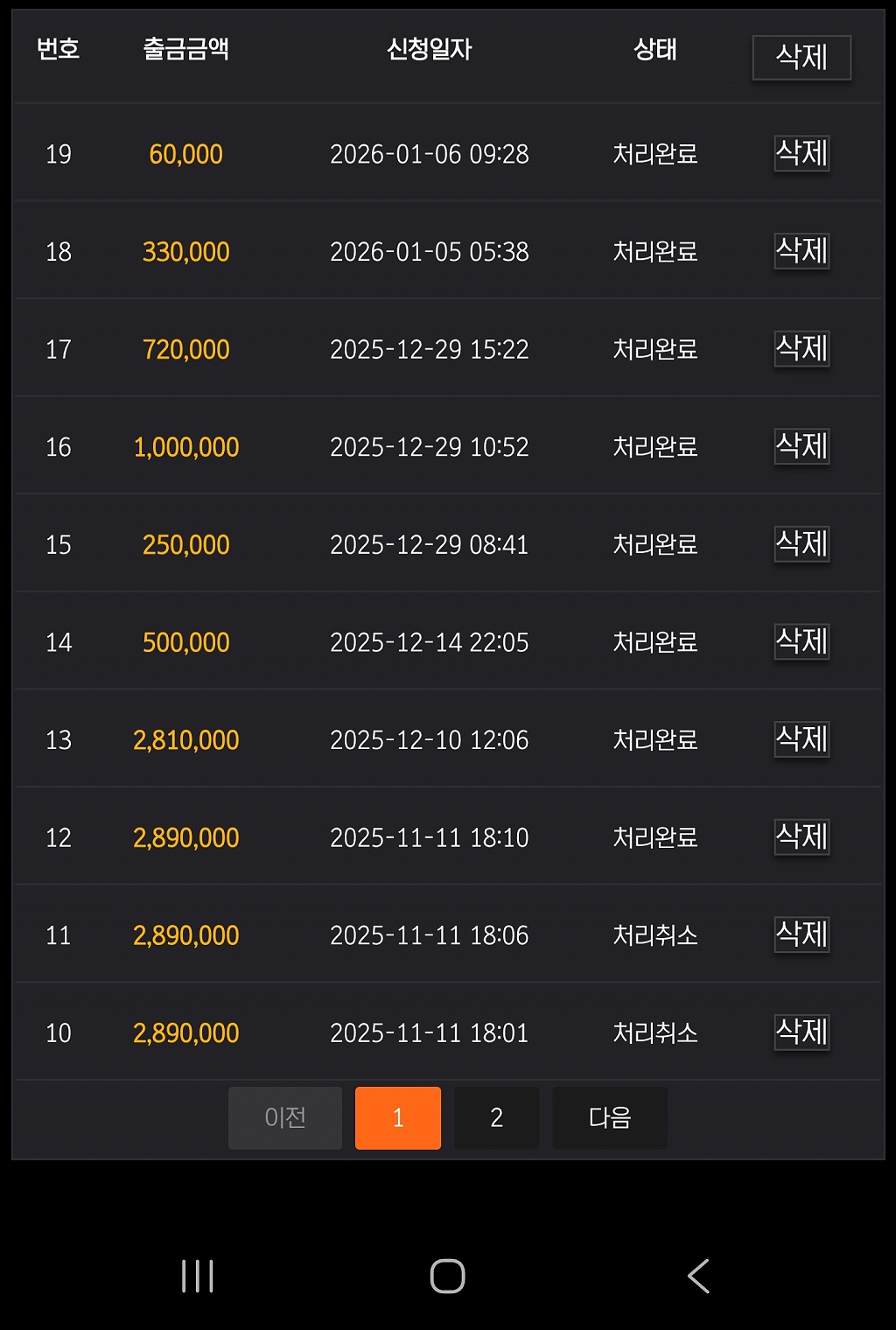This screenshot has width=896, height=1330.
Task: Select page 1 in pagination
Action: pyautogui.click(x=398, y=1118)
